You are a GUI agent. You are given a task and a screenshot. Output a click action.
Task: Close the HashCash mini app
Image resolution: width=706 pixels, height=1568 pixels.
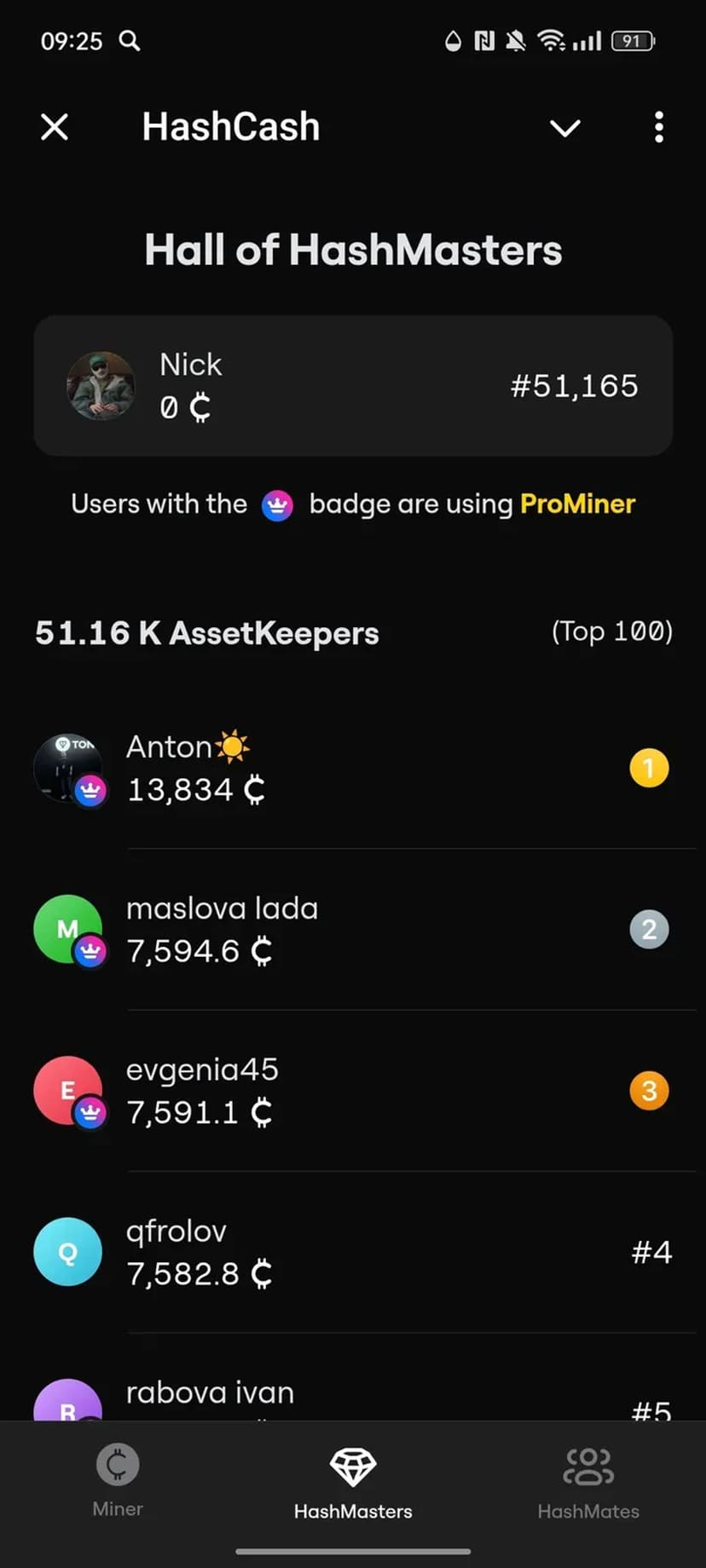[x=55, y=128]
